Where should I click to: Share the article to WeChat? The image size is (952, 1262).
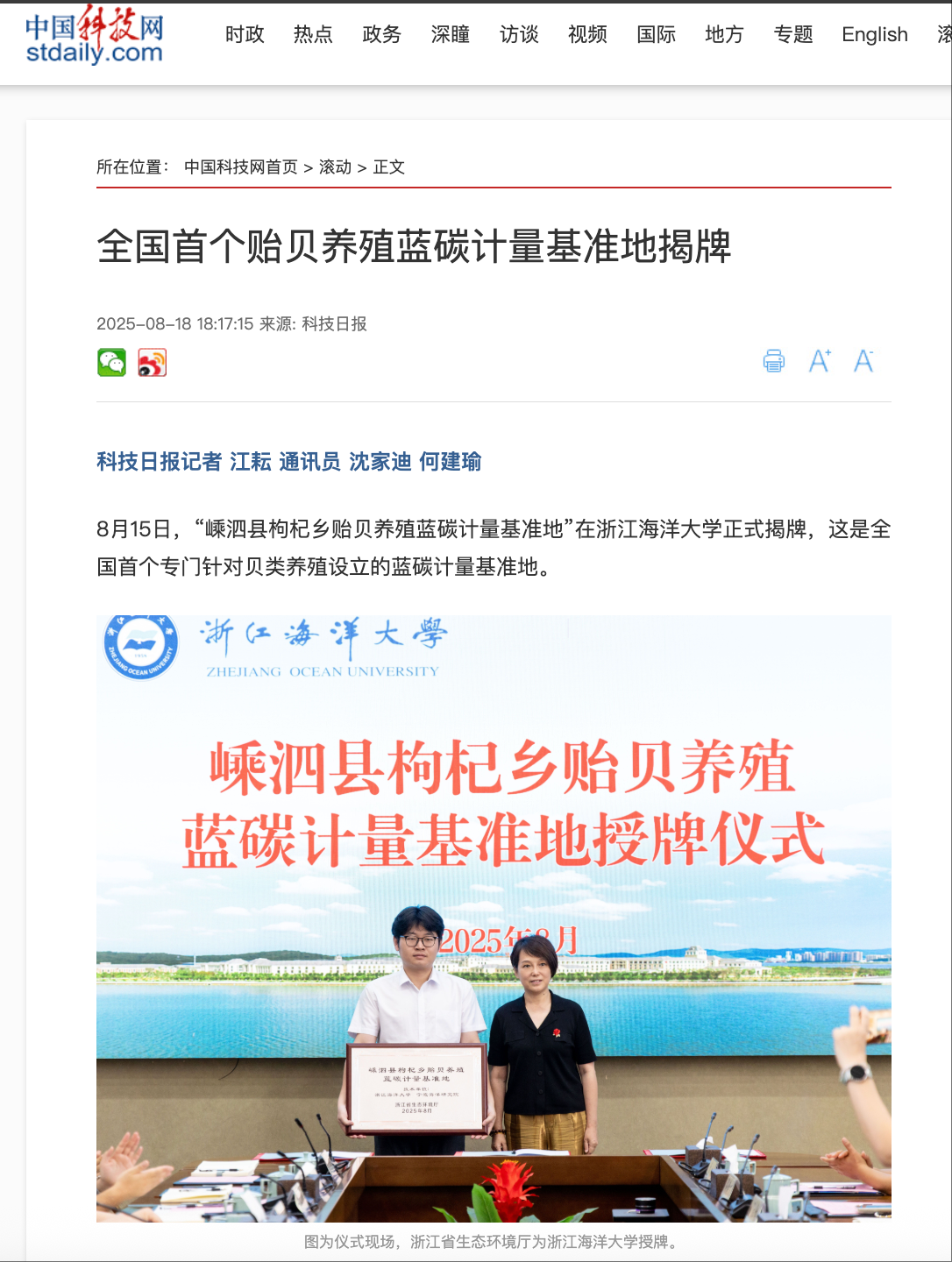tap(111, 362)
